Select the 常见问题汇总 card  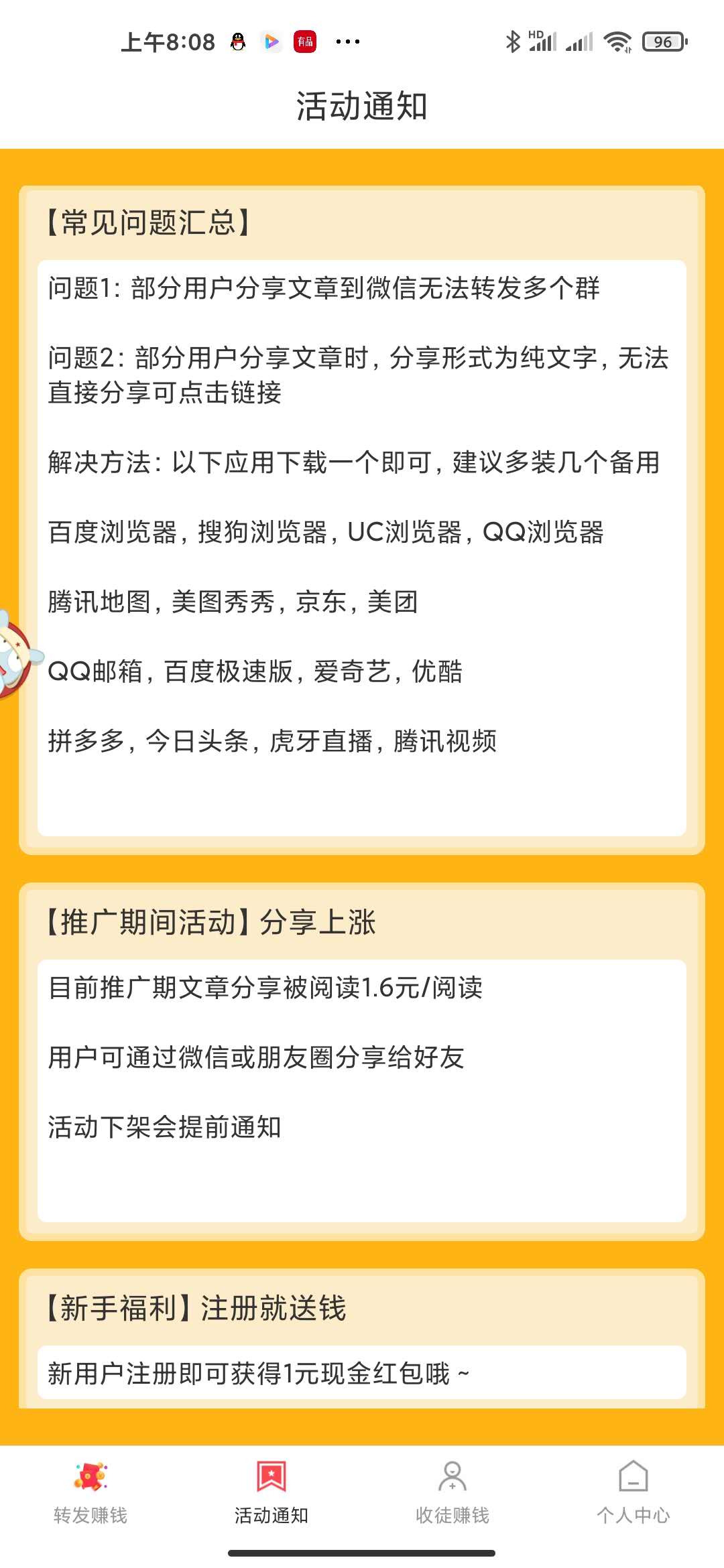pos(362,523)
